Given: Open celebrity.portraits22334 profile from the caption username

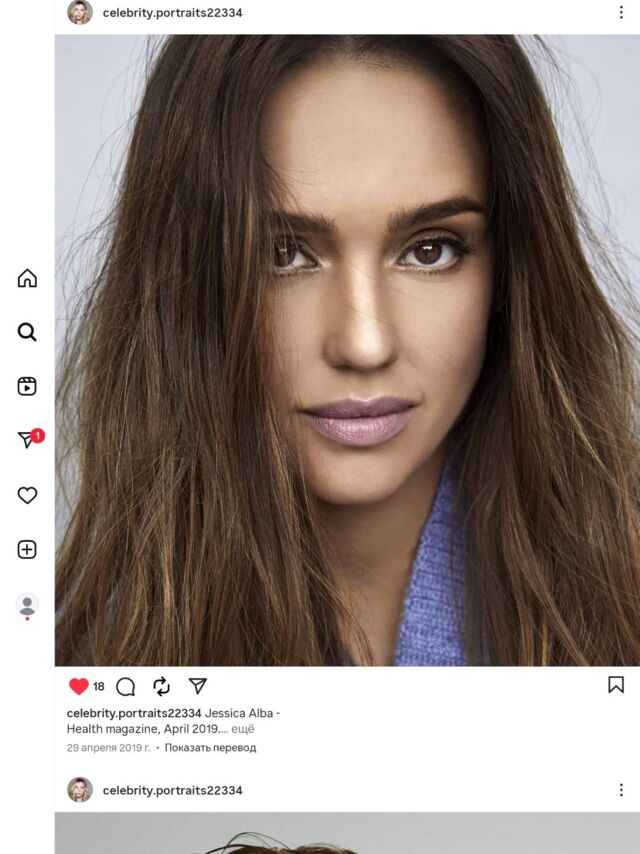Looking at the screenshot, I should tap(134, 713).
